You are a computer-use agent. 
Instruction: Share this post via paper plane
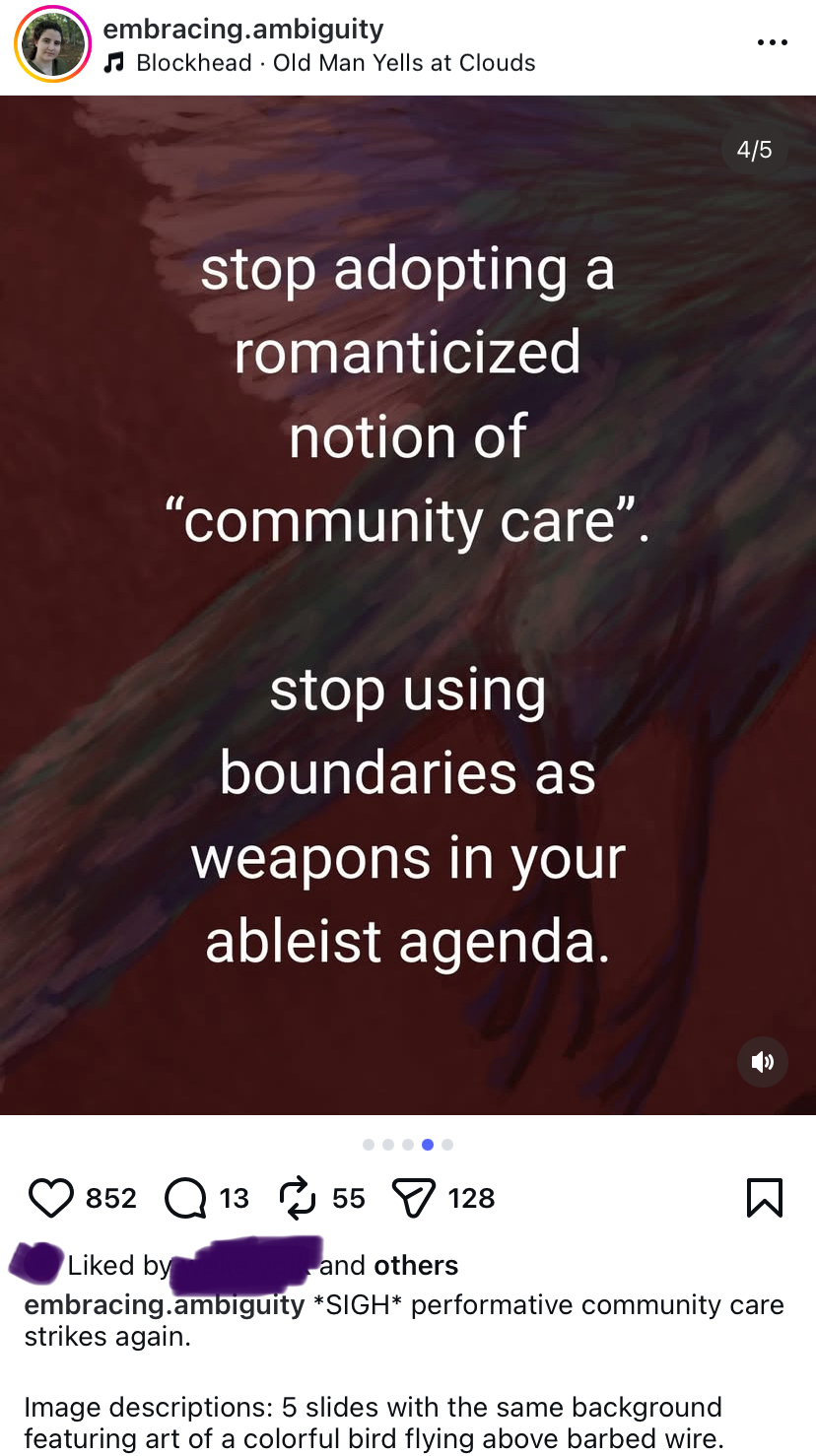coord(413,1198)
